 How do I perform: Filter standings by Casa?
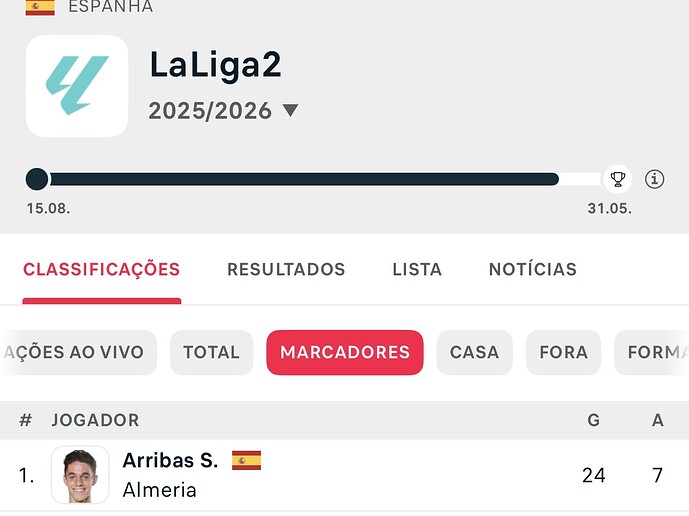(474, 352)
